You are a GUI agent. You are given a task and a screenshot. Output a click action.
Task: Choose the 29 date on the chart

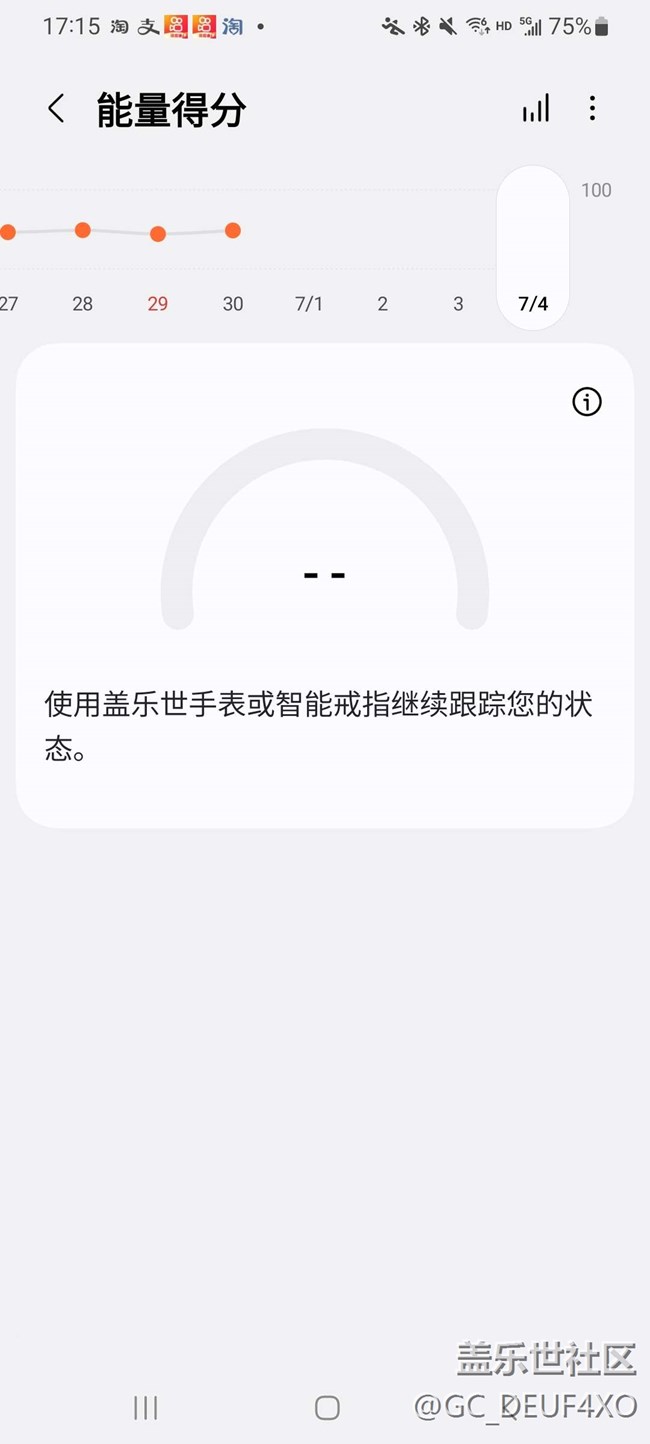point(158,303)
